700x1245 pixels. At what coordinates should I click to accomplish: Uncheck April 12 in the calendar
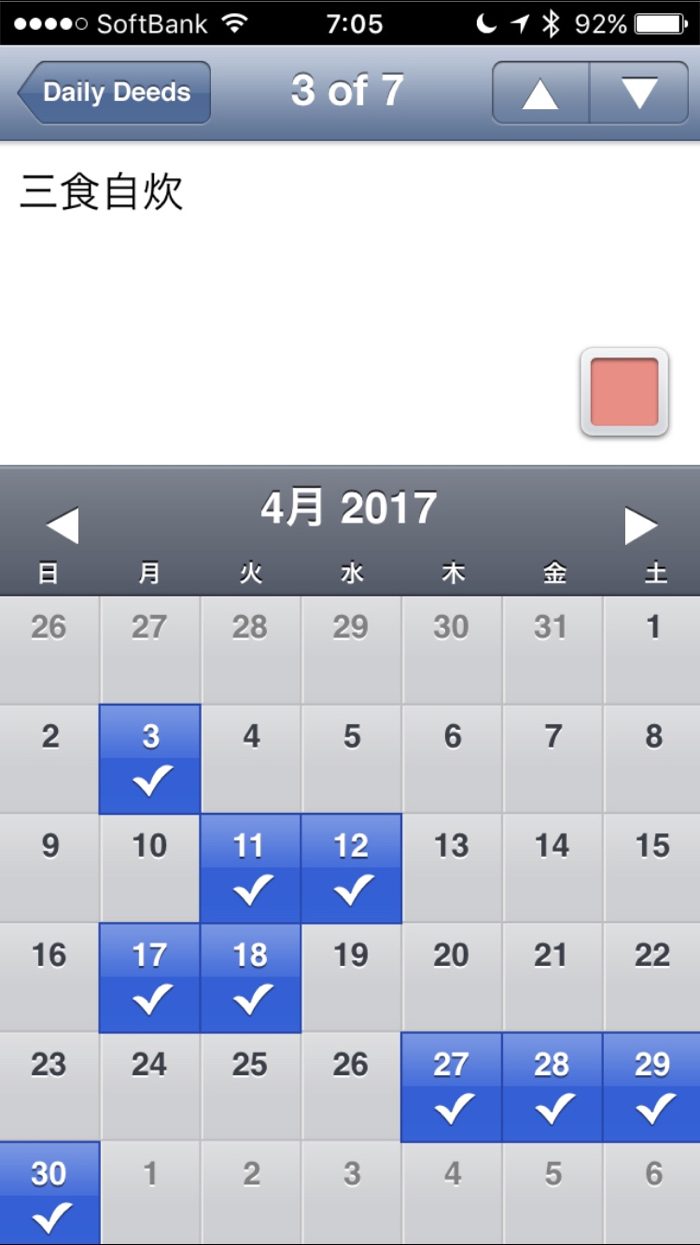click(x=351, y=868)
